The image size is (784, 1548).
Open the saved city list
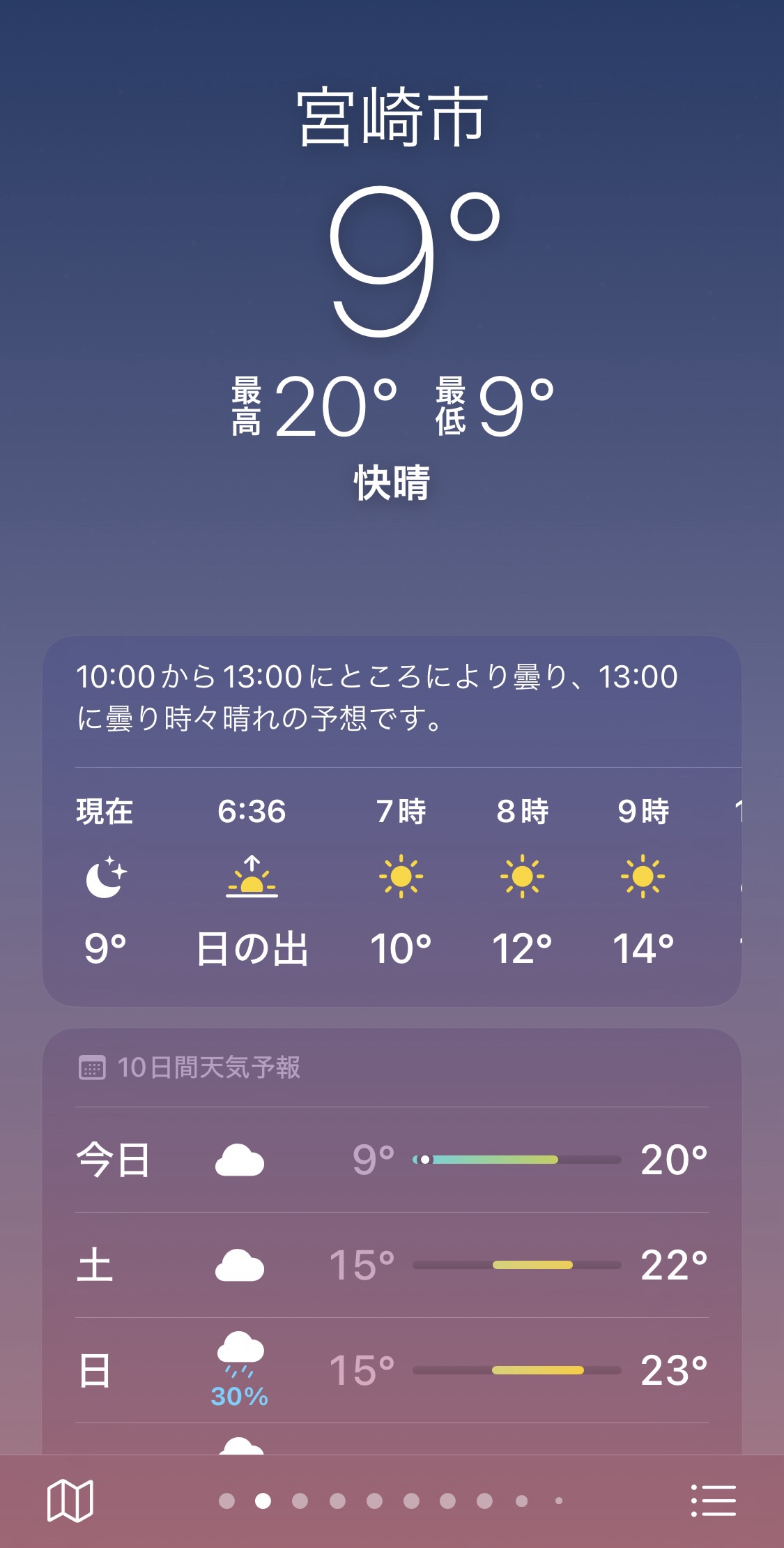[714, 1501]
